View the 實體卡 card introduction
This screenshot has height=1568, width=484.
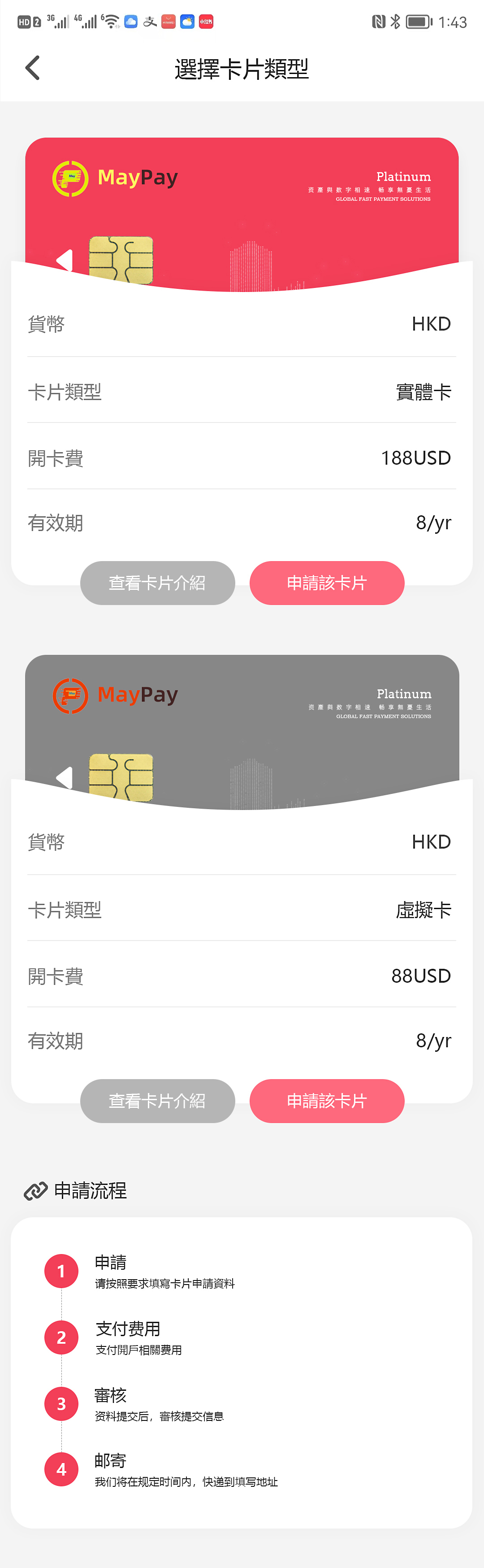pos(157,583)
